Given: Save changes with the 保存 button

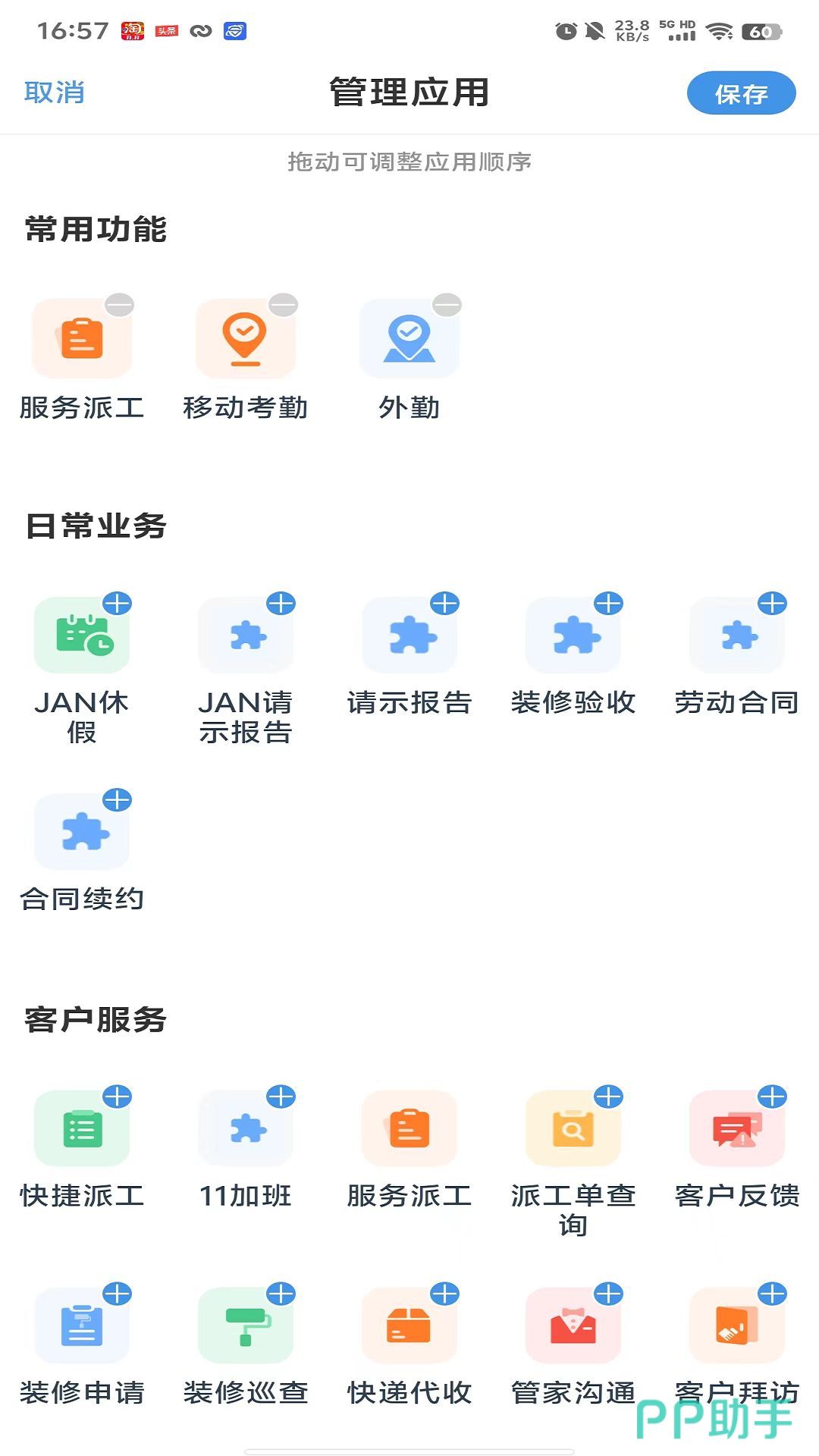Looking at the screenshot, I should point(741,93).
